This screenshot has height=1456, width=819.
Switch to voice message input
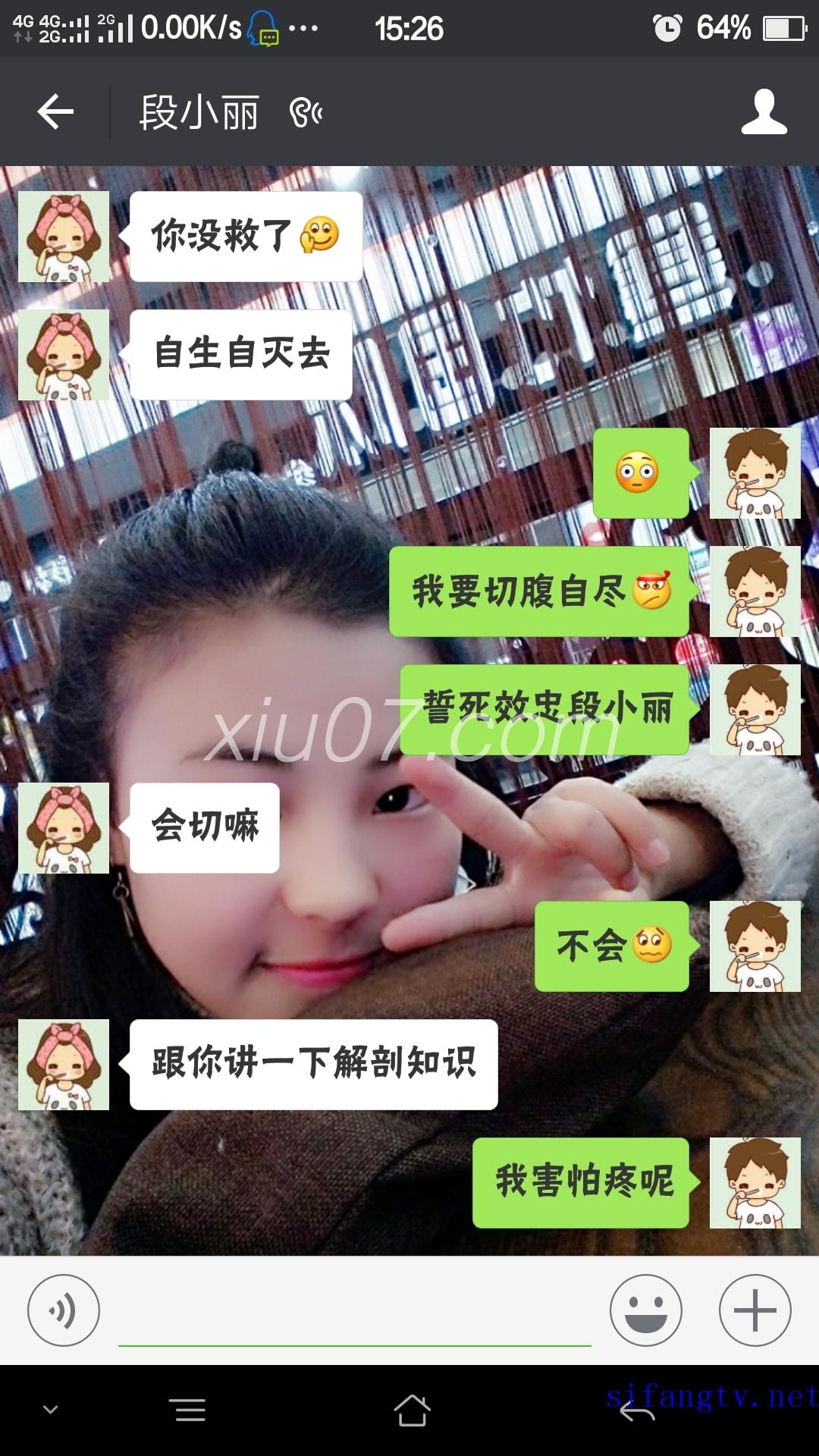click(x=64, y=1310)
